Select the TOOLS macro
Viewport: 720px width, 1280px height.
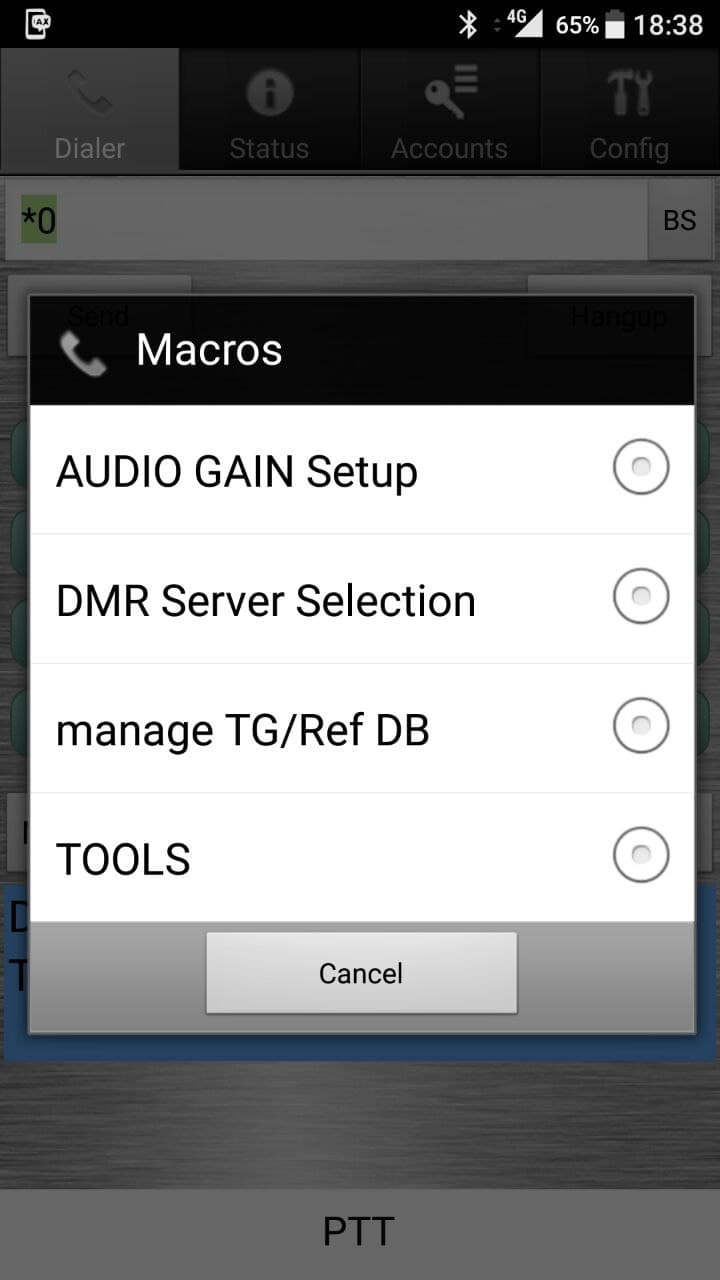pyautogui.click(x=361, y=857)
